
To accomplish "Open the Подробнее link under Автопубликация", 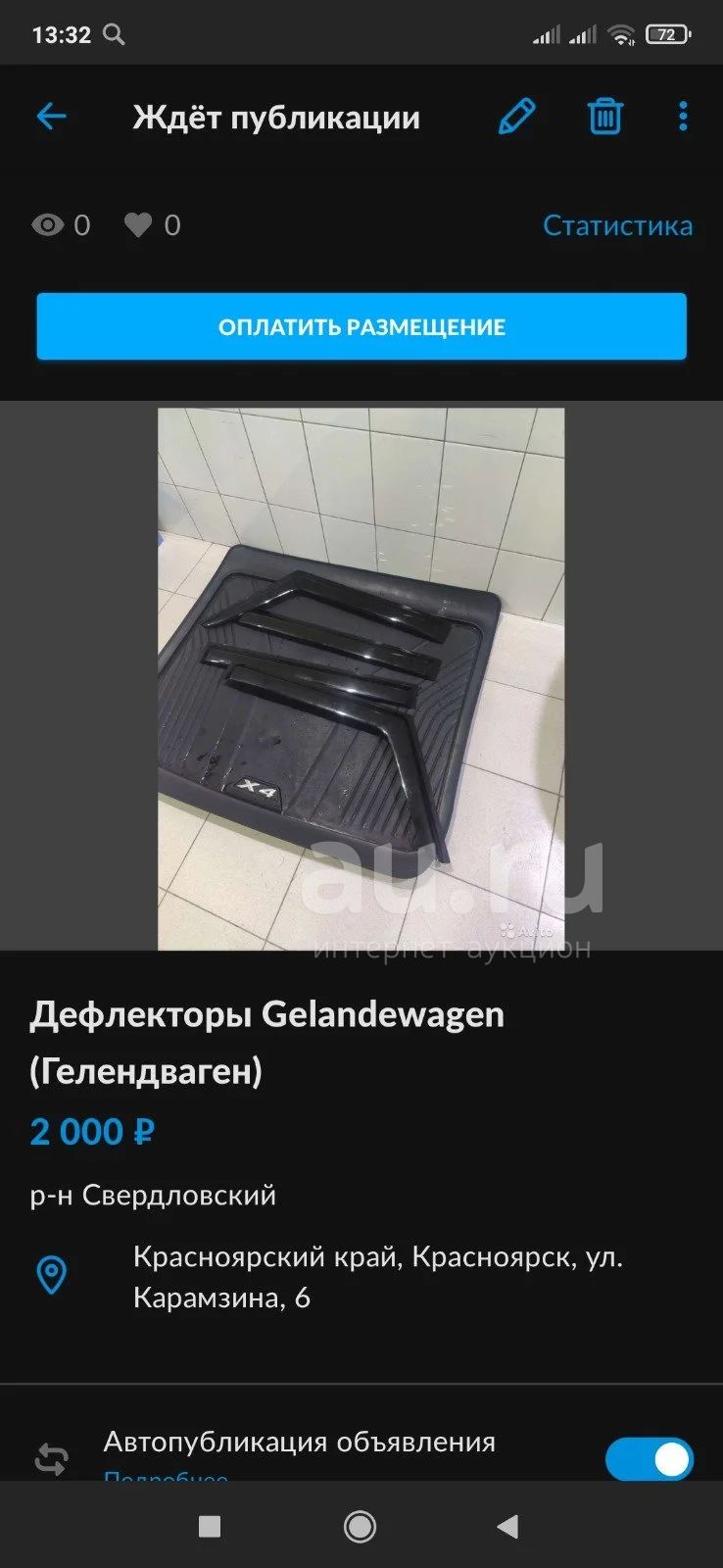I will coord(166,1475).
